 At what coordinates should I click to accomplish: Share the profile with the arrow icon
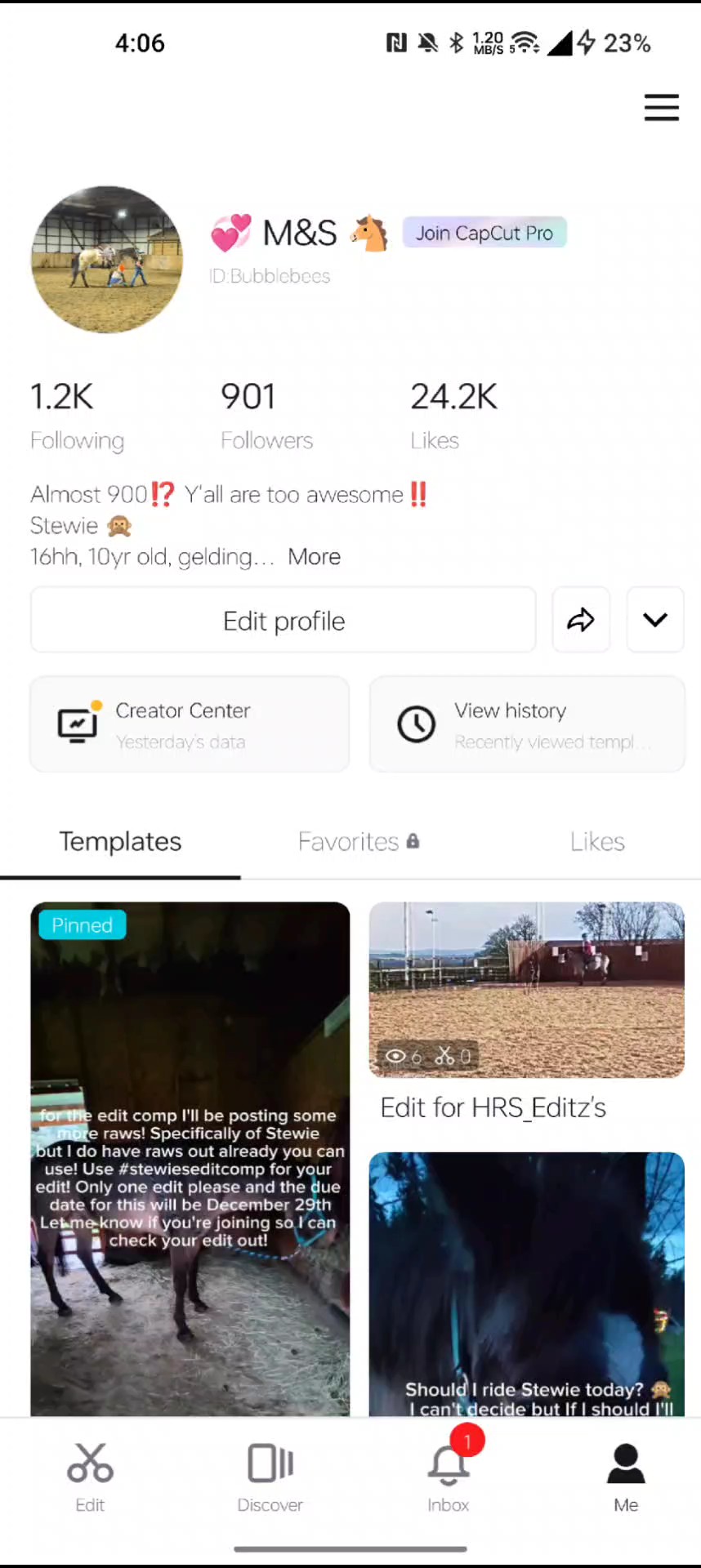581,620
